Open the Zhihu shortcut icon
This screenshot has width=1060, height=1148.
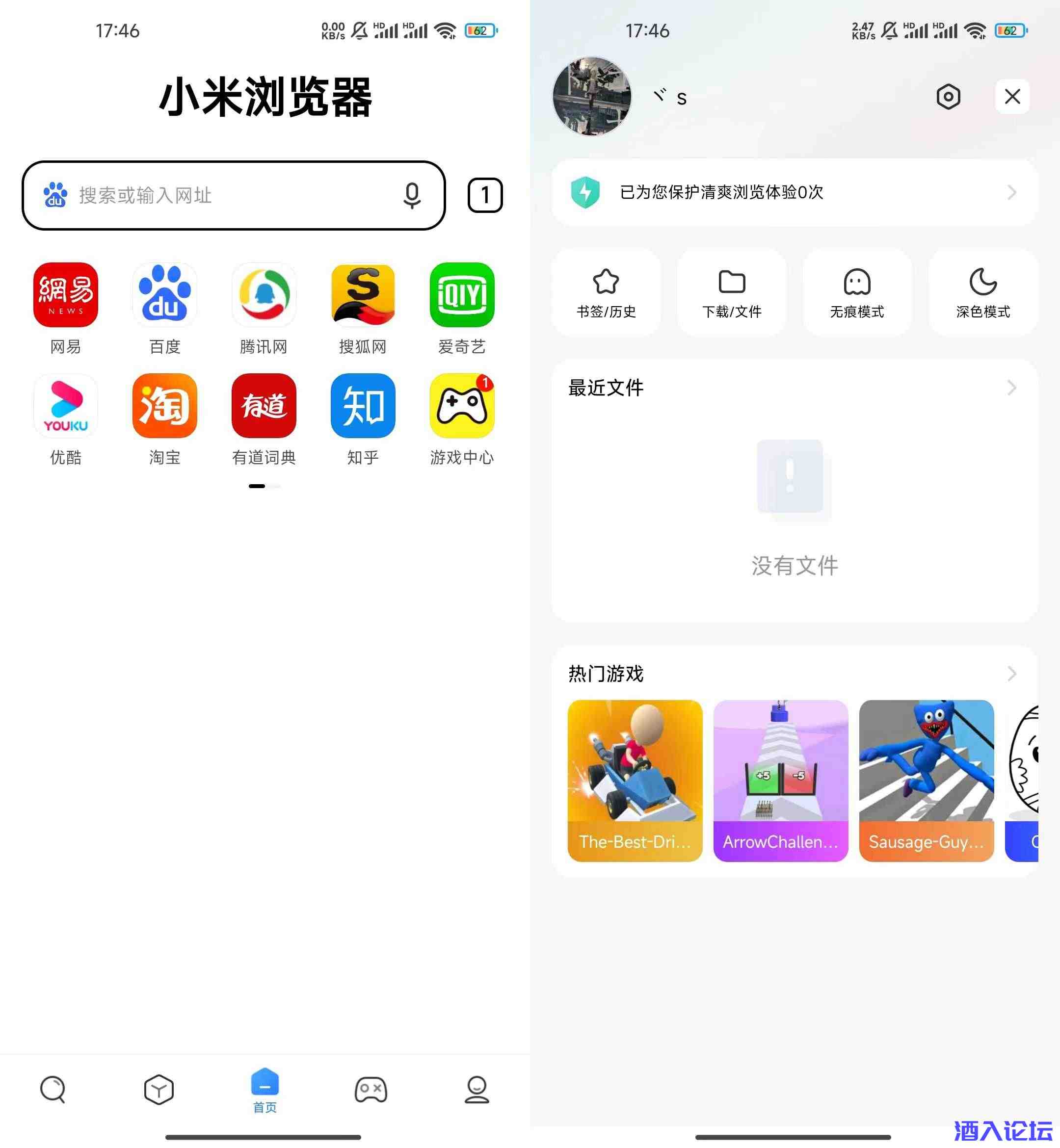[x=362, y=406]
